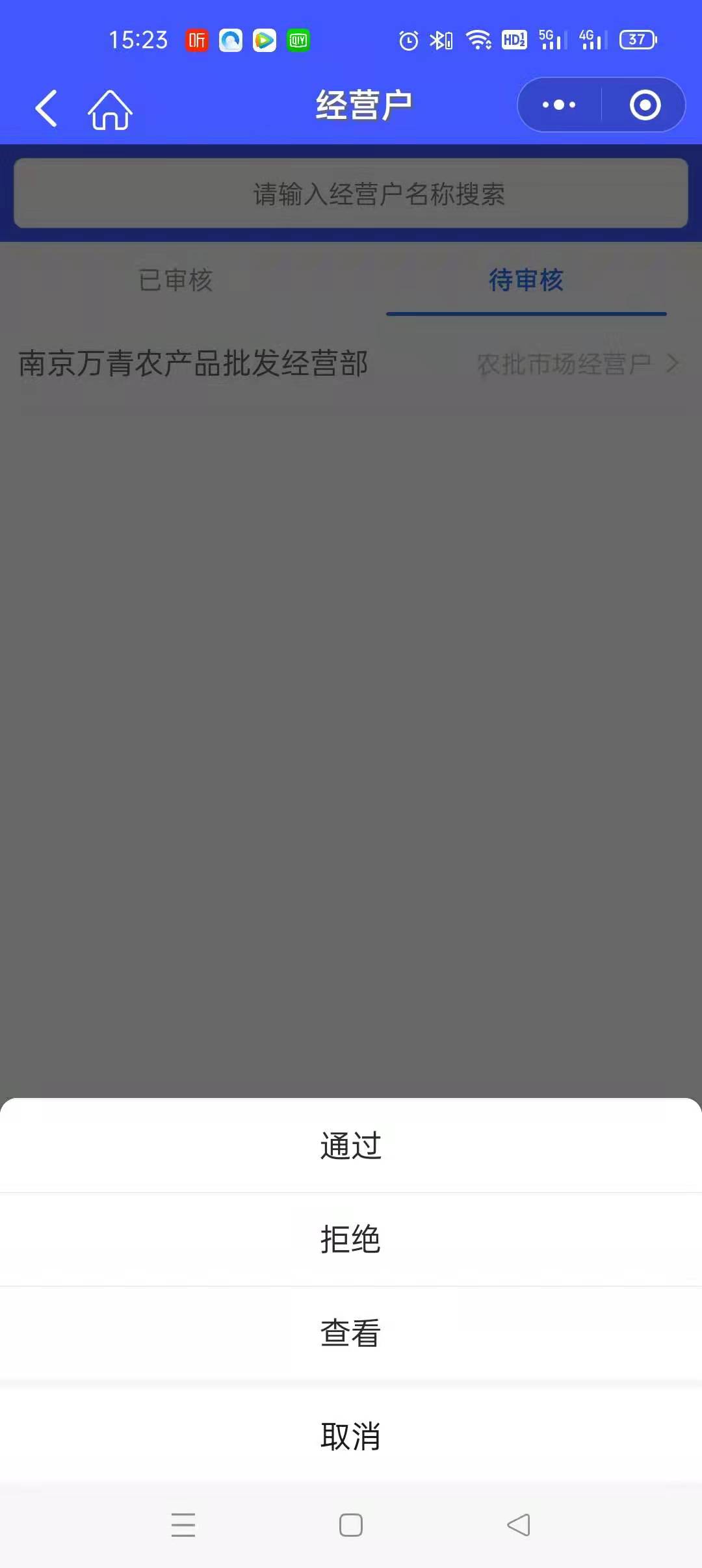The height and width of the screenshot is (1568, 702).
Task: Select the 待审核 tab
Action: coord(526,280)
